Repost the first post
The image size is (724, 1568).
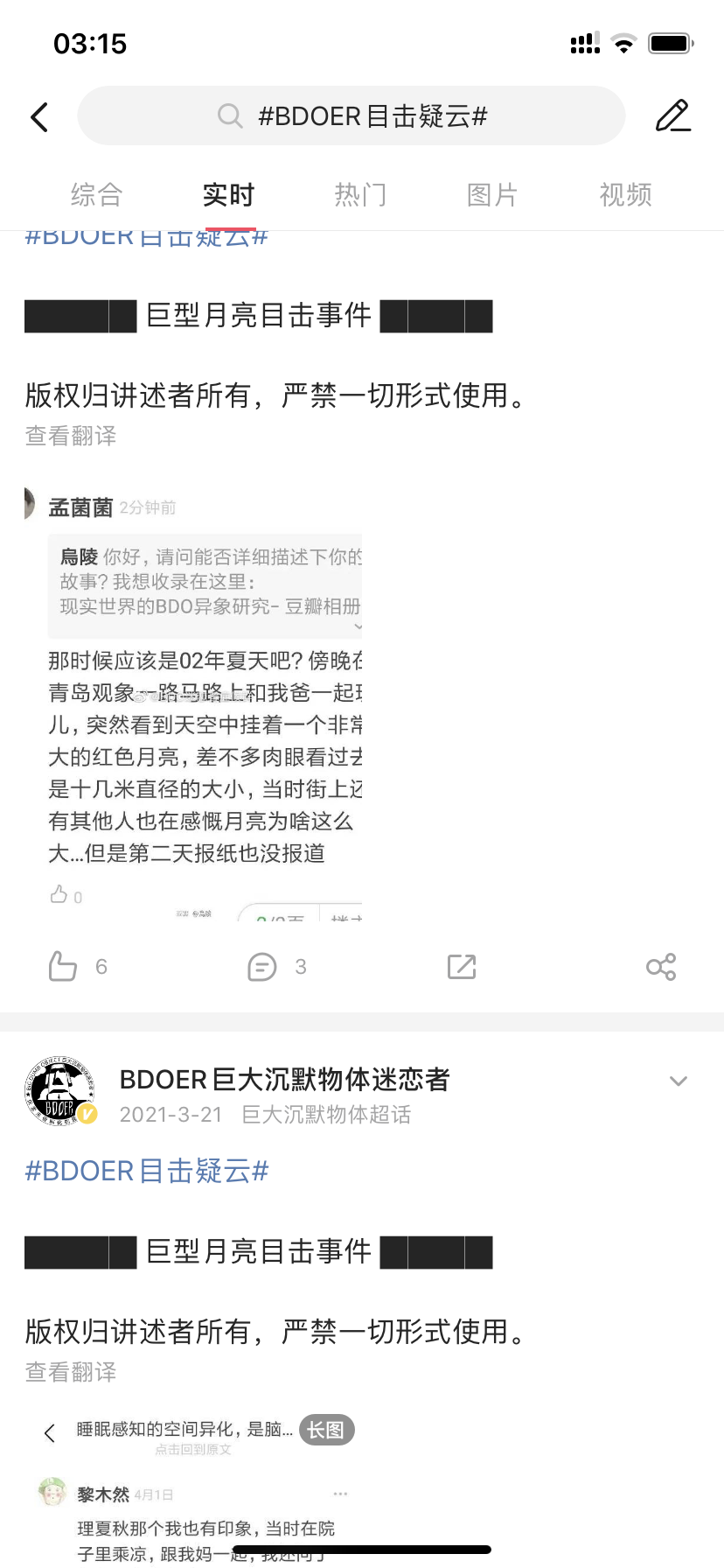pyautogui.click(x=462, y=967)
